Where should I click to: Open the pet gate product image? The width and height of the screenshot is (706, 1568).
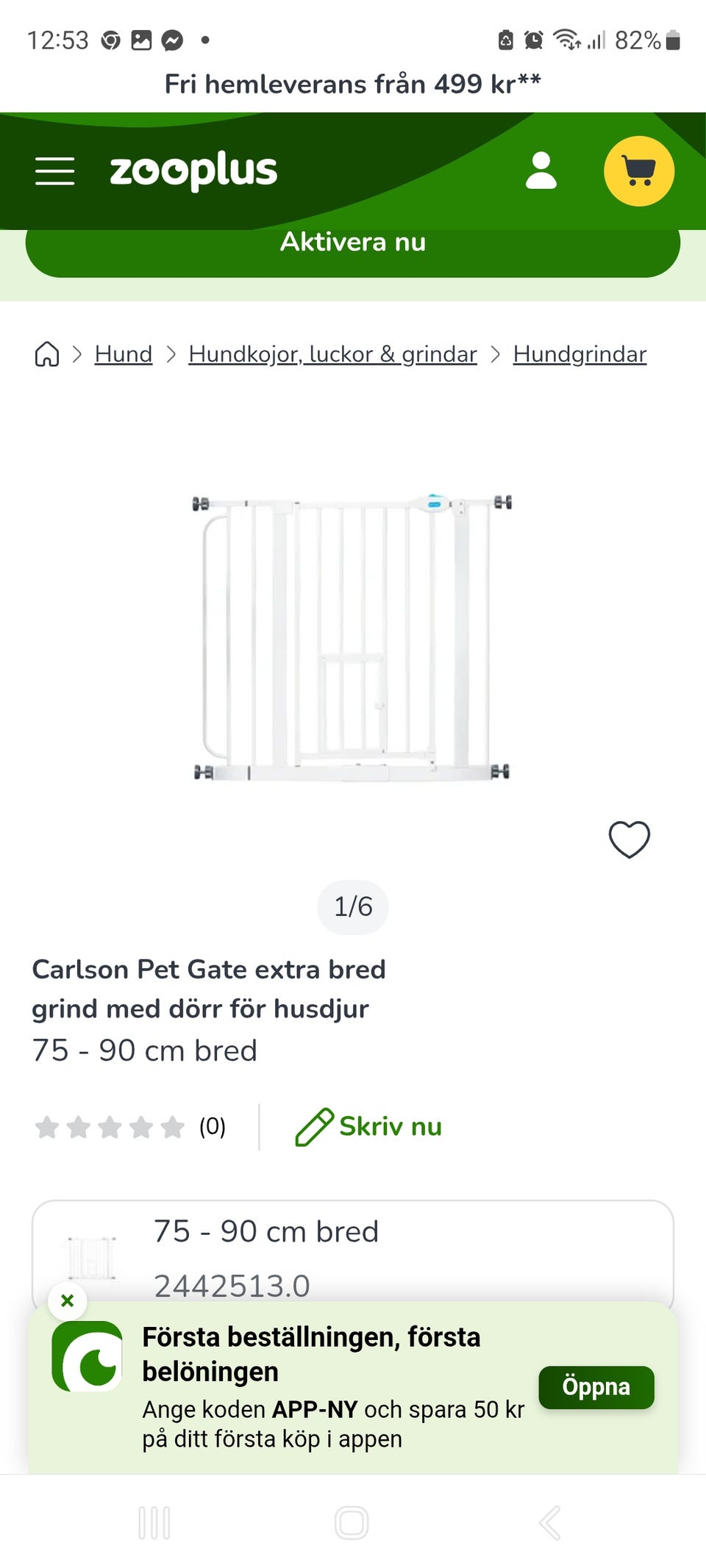coord(352,637)
